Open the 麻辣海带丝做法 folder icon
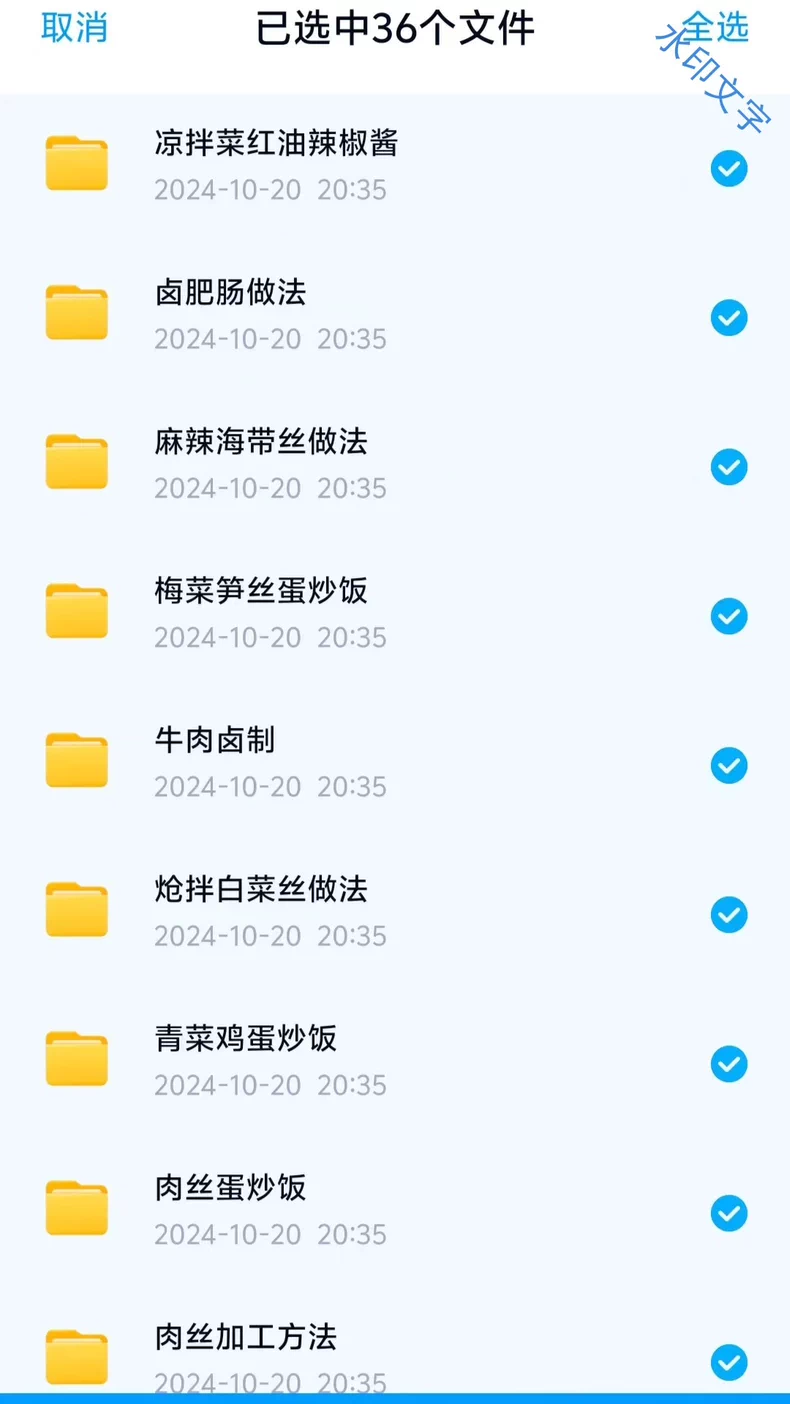790x1404 pixels. [x=77, y=461]
